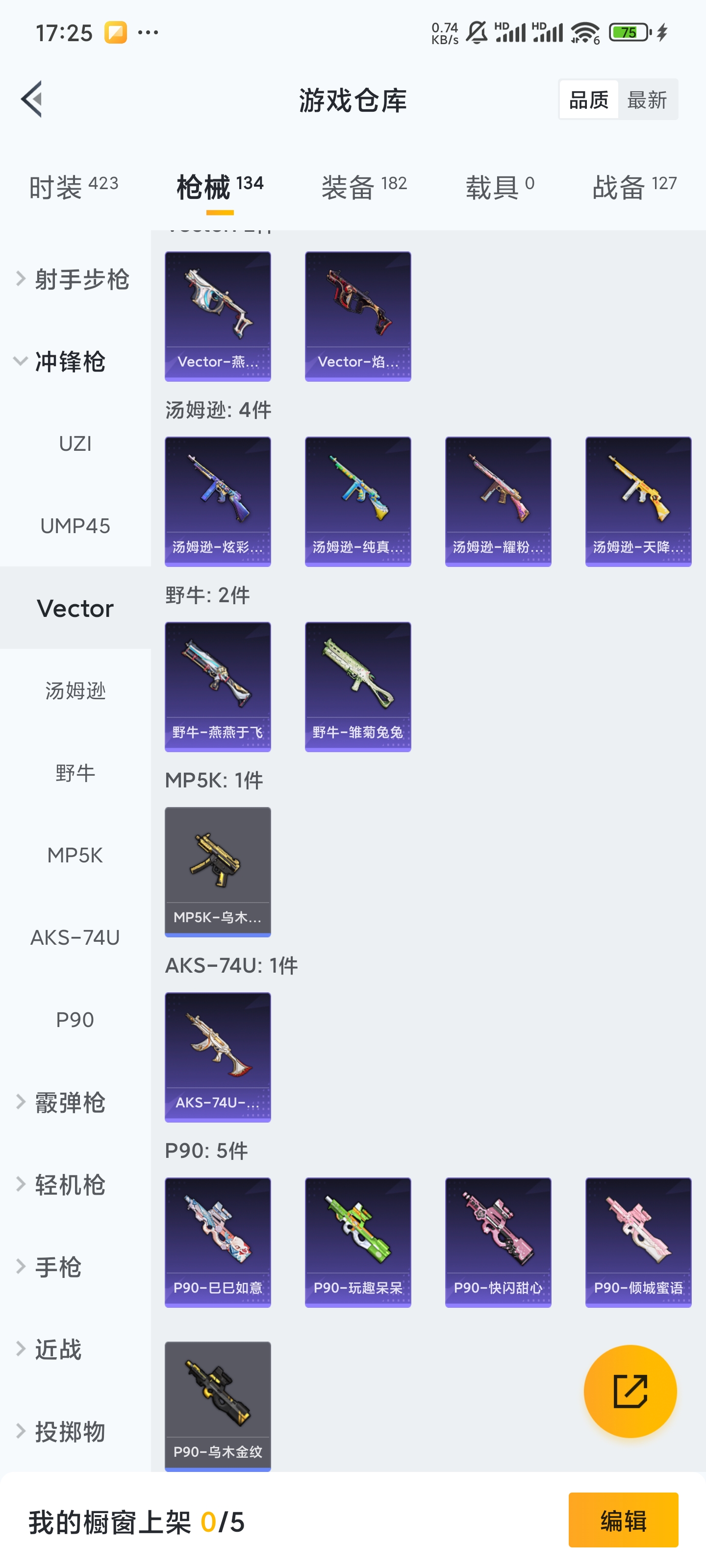Open the P90-快闪甜心 skin

(x=498, y=1242)
